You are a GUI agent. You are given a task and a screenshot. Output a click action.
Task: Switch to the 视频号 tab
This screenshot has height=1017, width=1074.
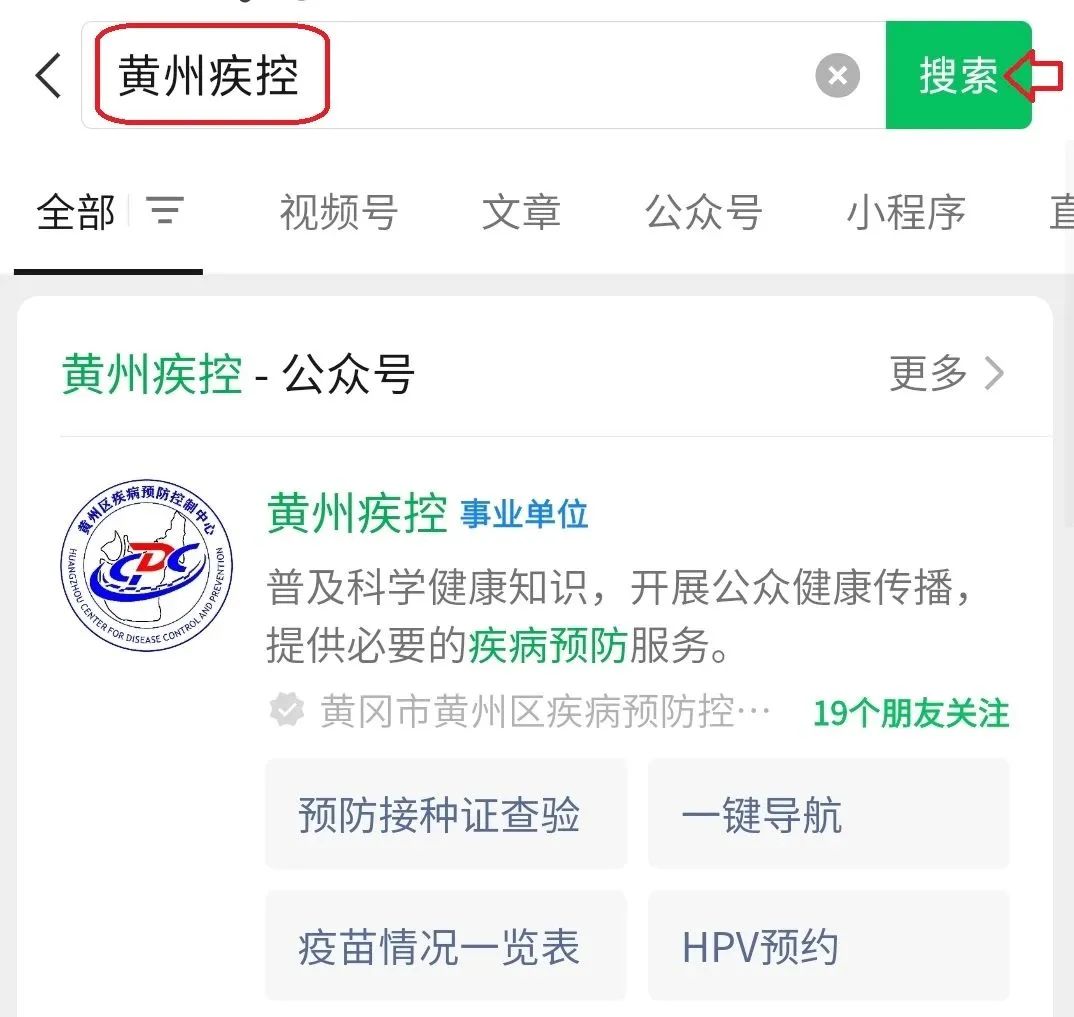tap(339, 213)
